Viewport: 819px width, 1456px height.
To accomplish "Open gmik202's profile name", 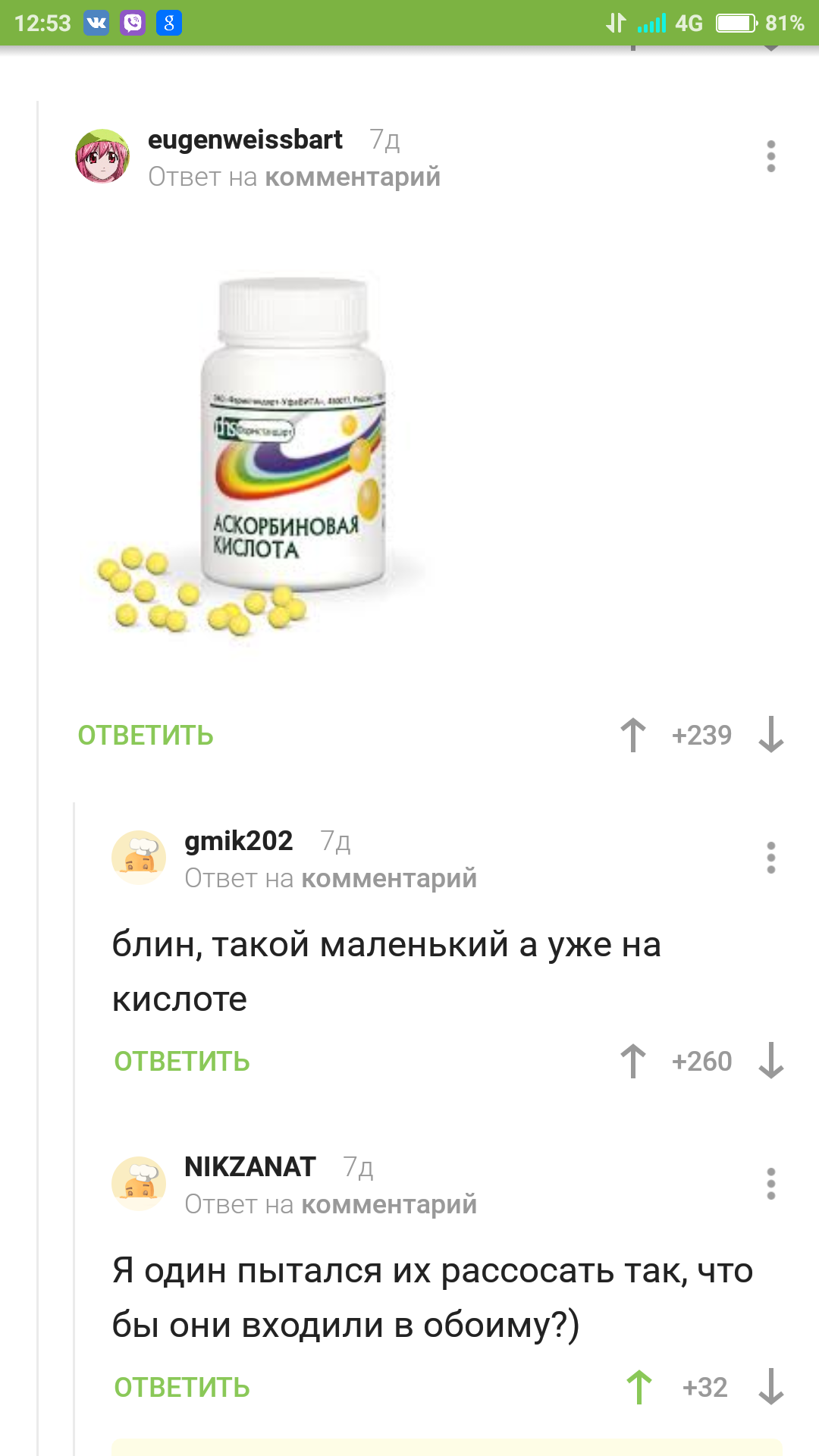I will [238, 840].
